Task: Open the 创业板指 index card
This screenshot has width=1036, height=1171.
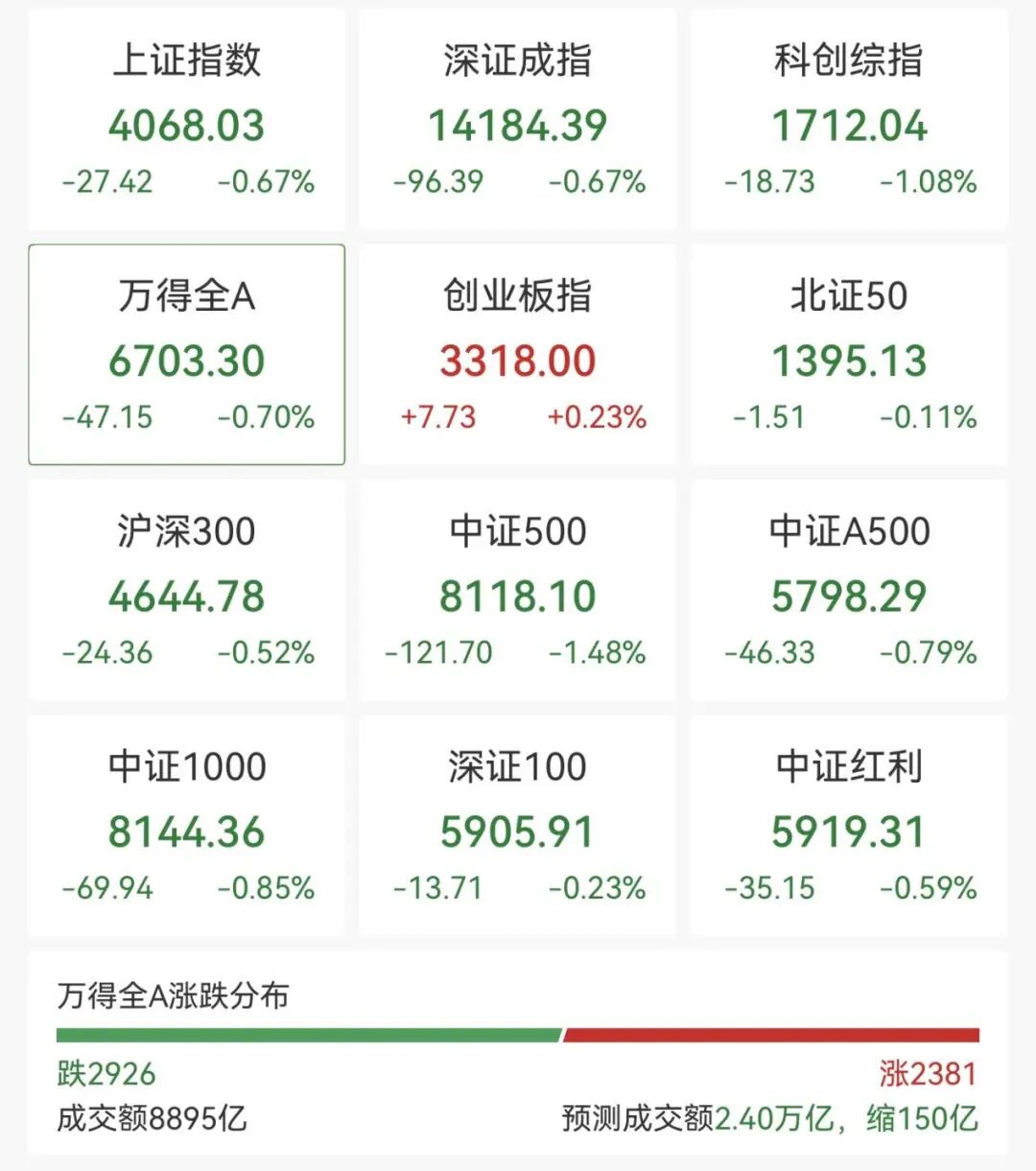Action: point(518,355)
